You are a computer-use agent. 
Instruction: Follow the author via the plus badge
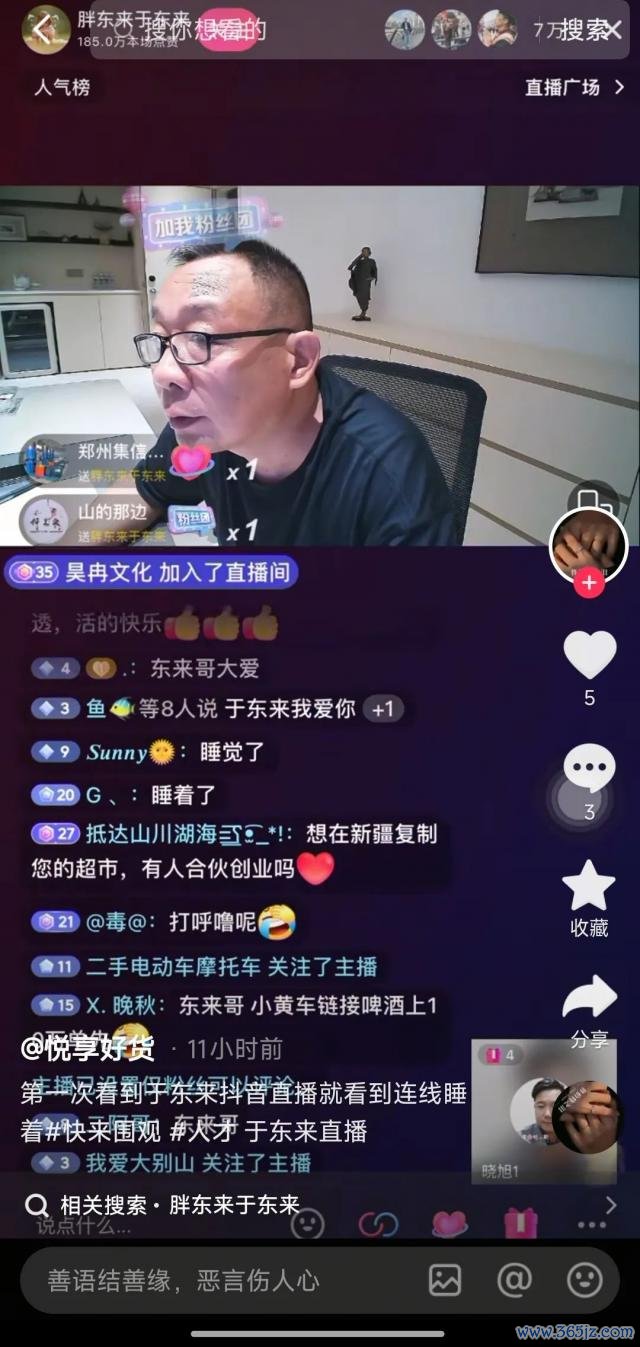coord(589,582)
